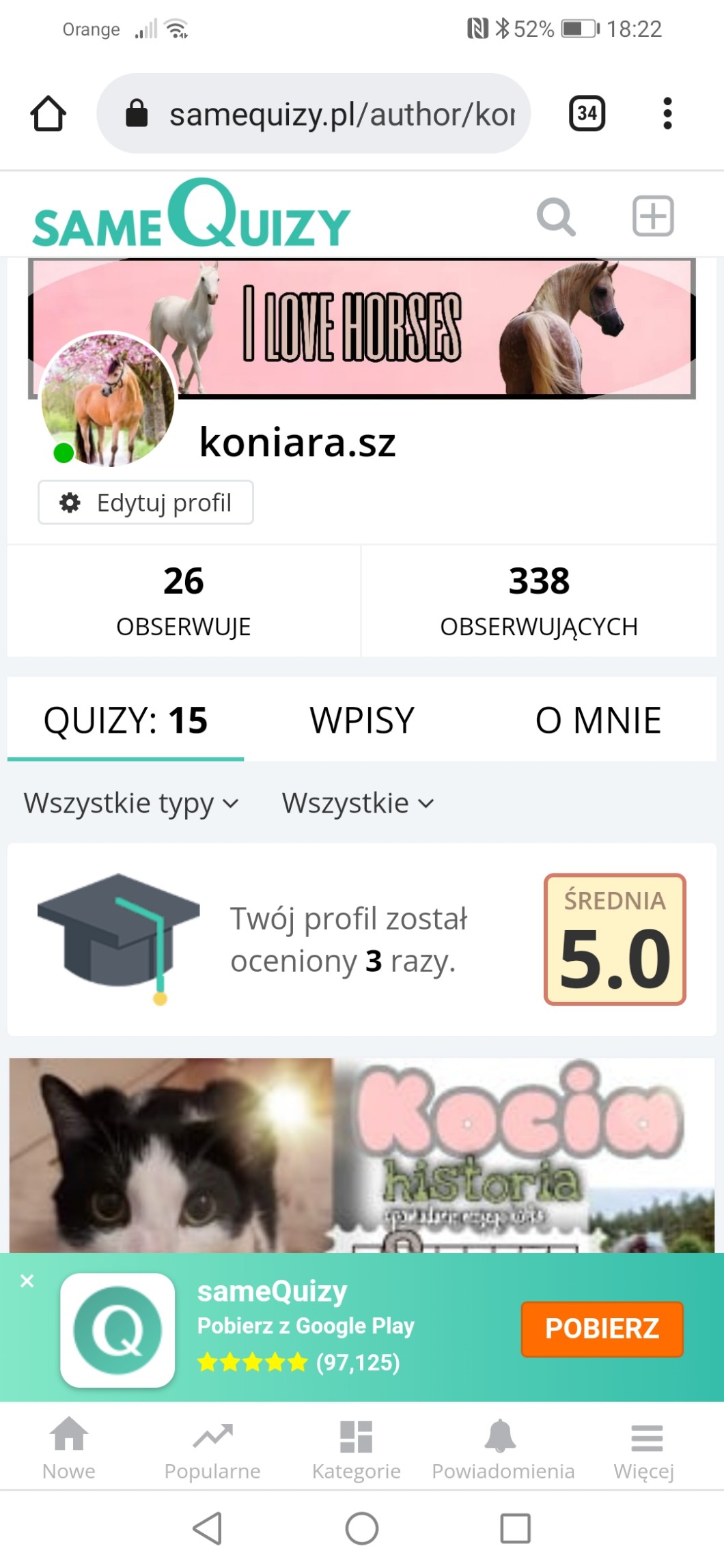View the 338 Obserwujących list
724x1568 pixels.
click(538, 601)
